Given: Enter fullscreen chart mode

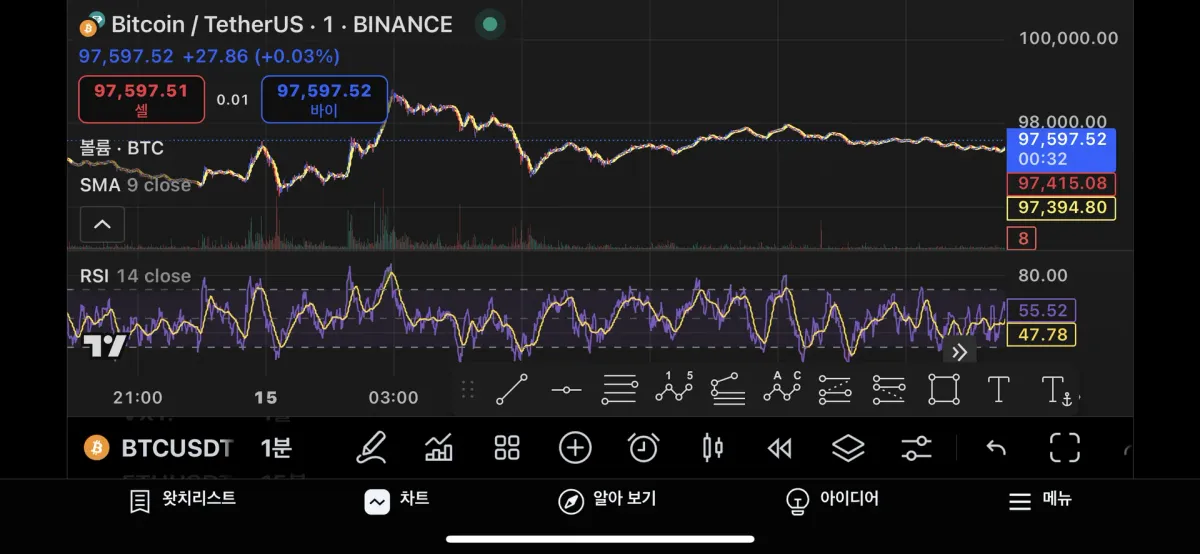Looking at the screenshot, I should coord(1065,448).
